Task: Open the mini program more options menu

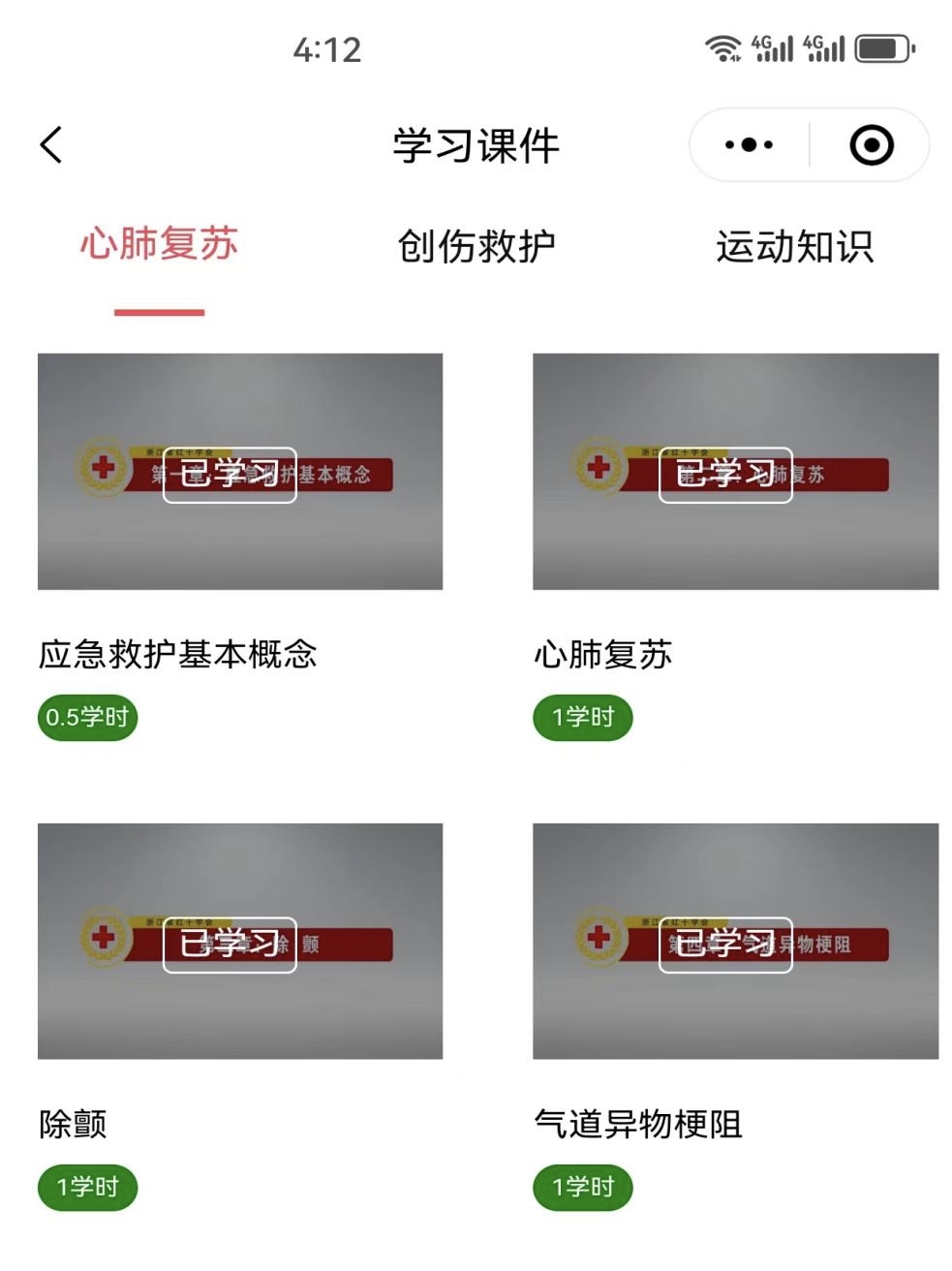Action: tap(749, 145)
